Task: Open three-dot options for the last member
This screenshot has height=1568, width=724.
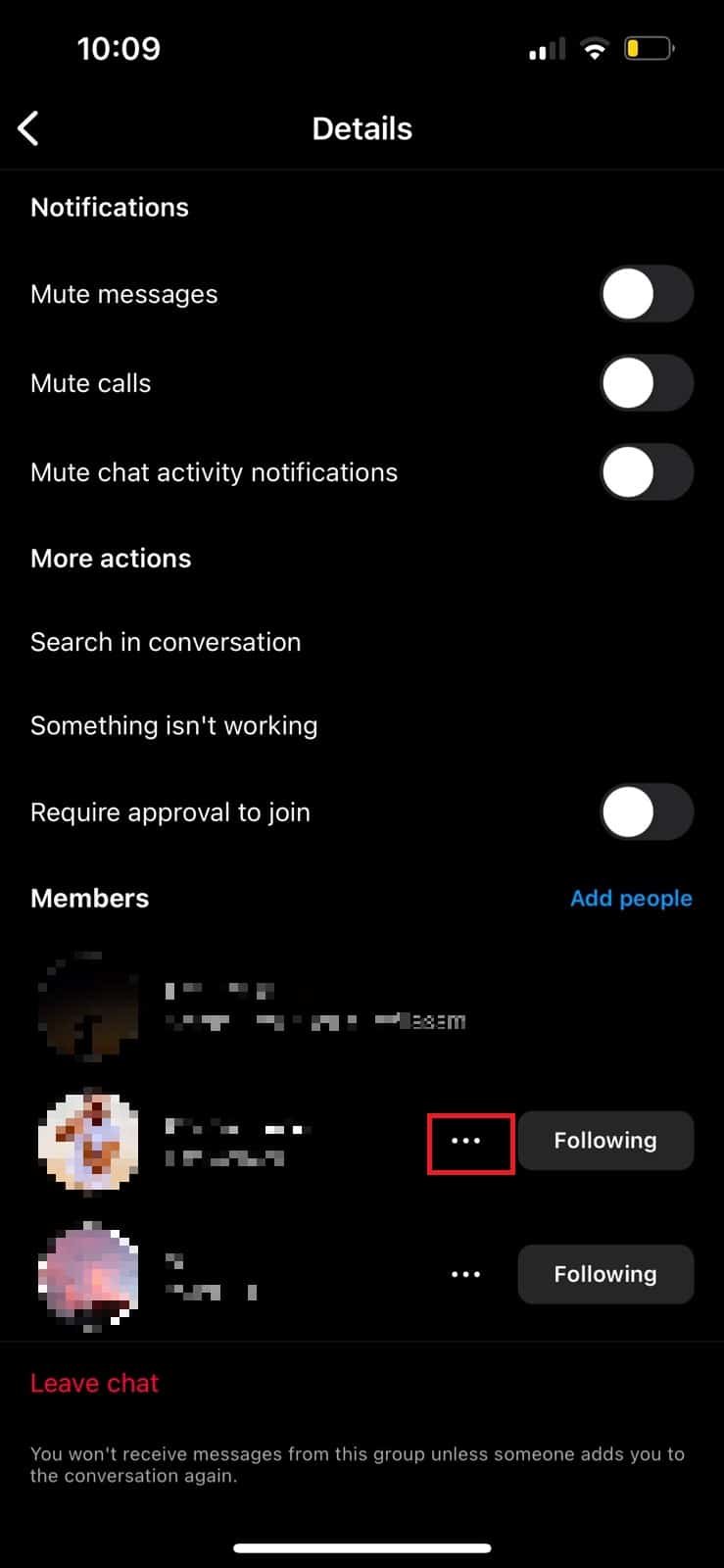Action: tap(466, 1274)
